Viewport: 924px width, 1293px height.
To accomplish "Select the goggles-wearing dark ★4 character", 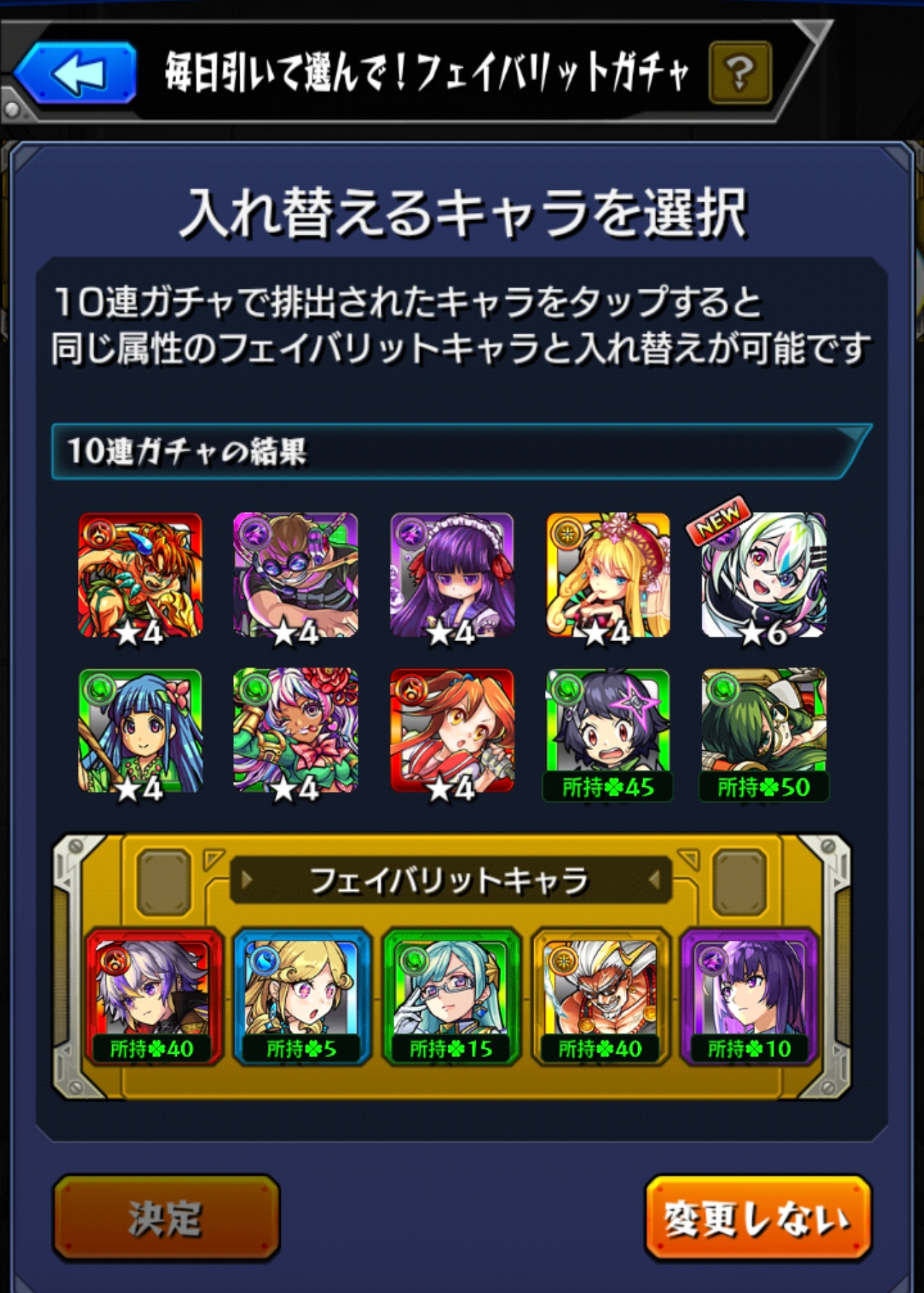I will pyautogui.click(x=295, y=576).
